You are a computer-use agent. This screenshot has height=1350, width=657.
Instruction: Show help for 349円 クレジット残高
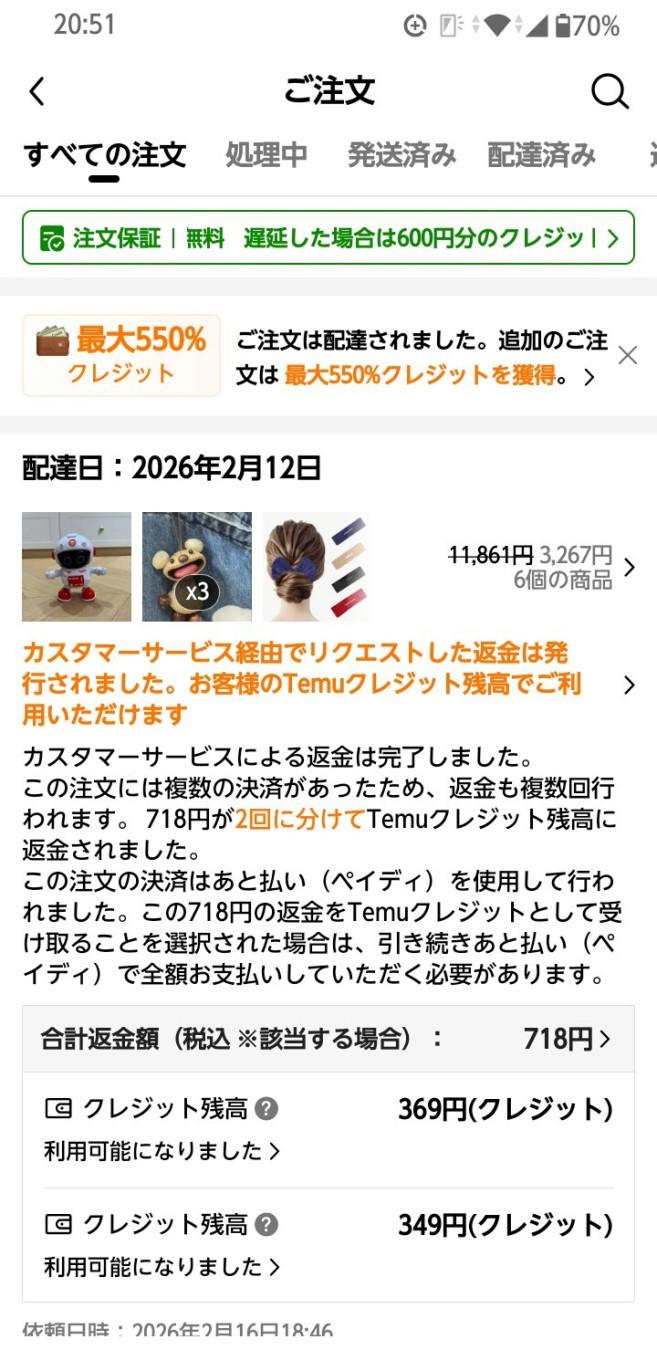pyautogui.click(x=266, y=1225)
